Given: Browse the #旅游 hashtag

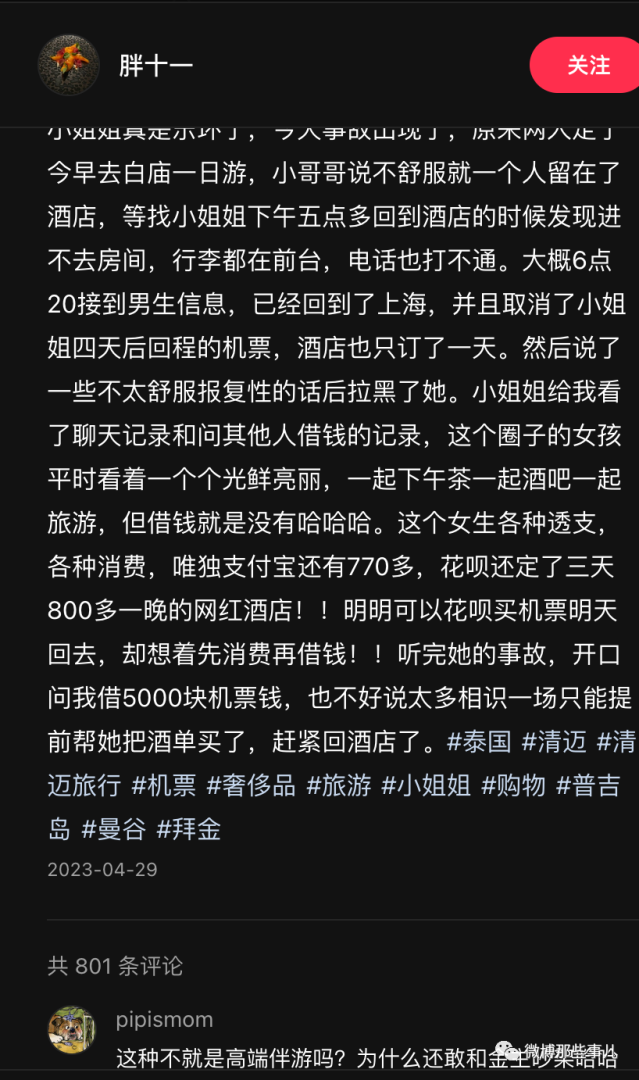Looking at the screenshot, I should click(x=339, y=785).
